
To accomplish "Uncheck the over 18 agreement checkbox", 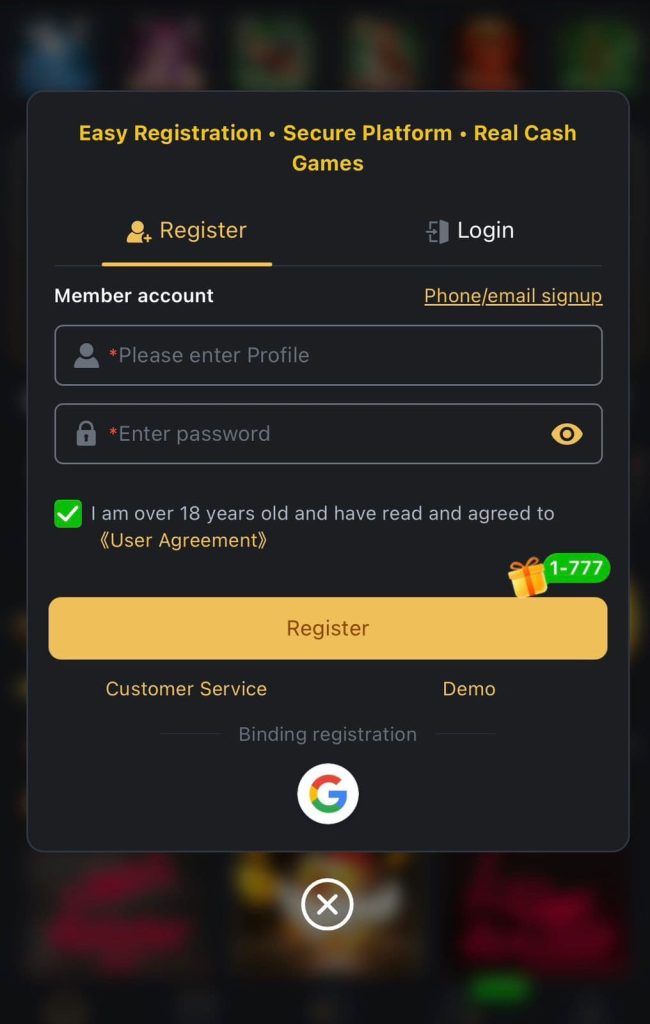I will coord(68,514).
